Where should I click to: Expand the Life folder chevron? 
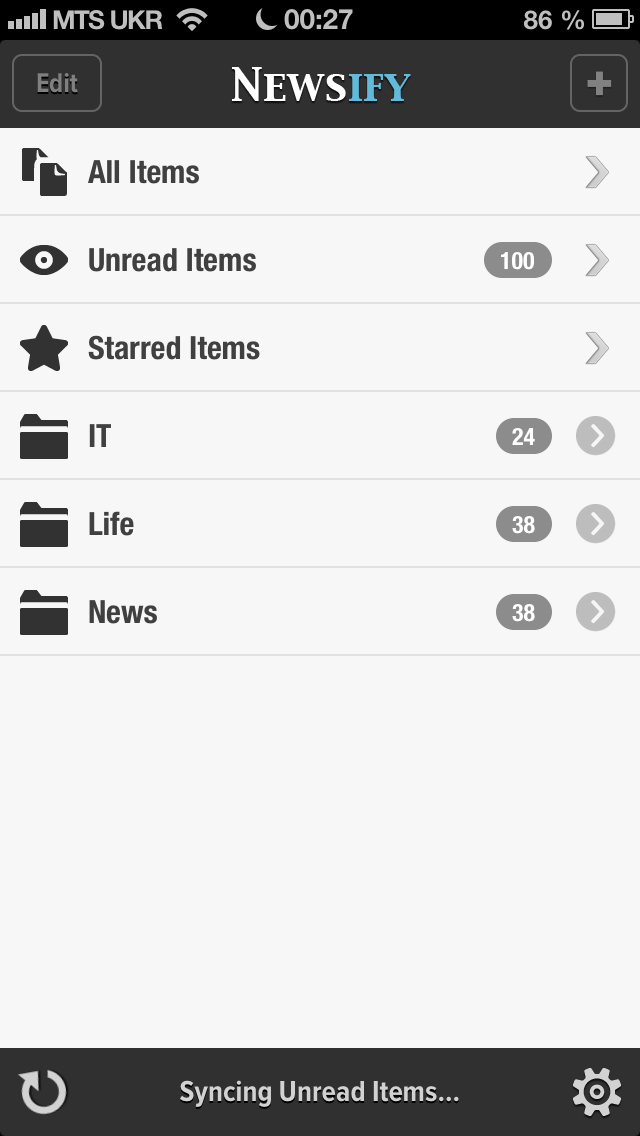tap(595, 524)
